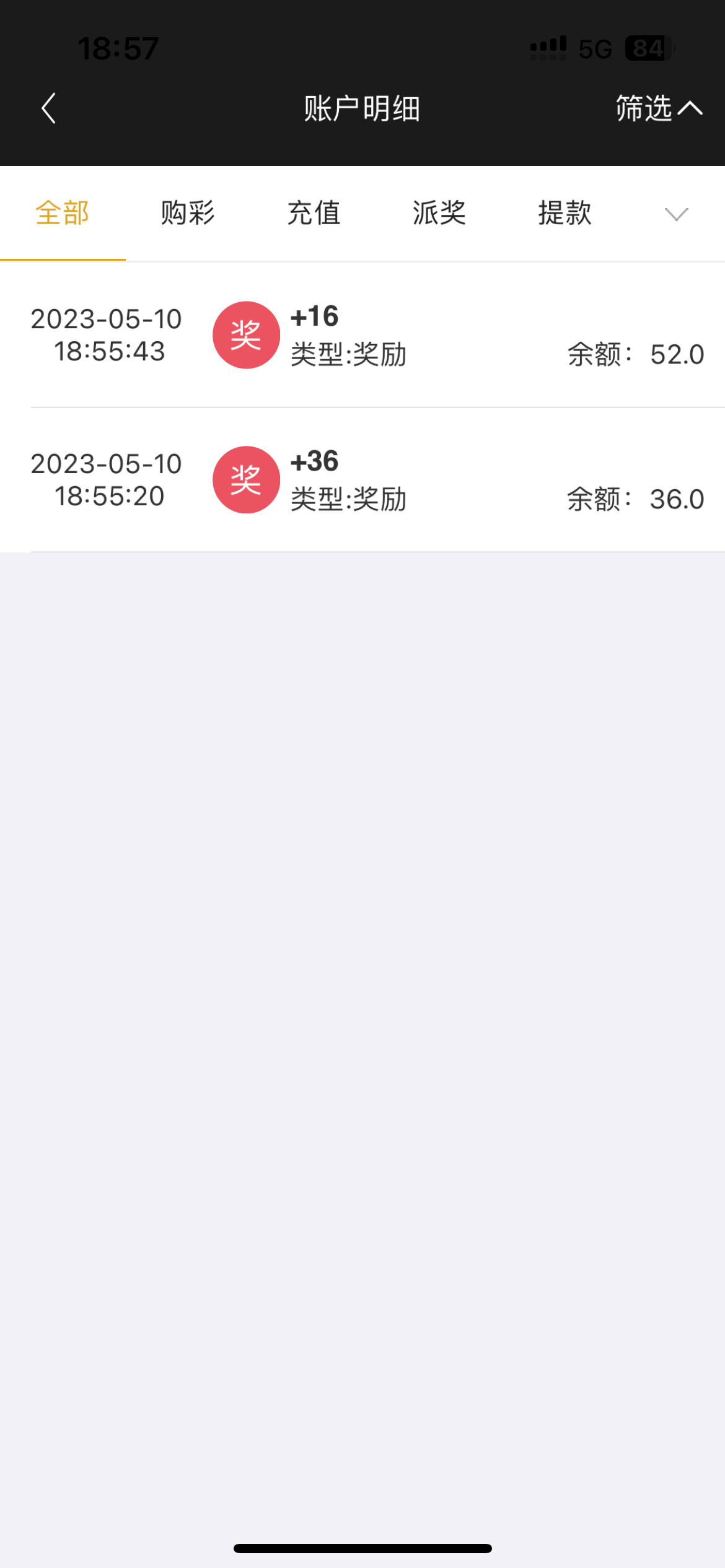Collapse the 筛选 filter panel
The height and width of the screenshot is (1568, 725).
click(x=658, y=108)
